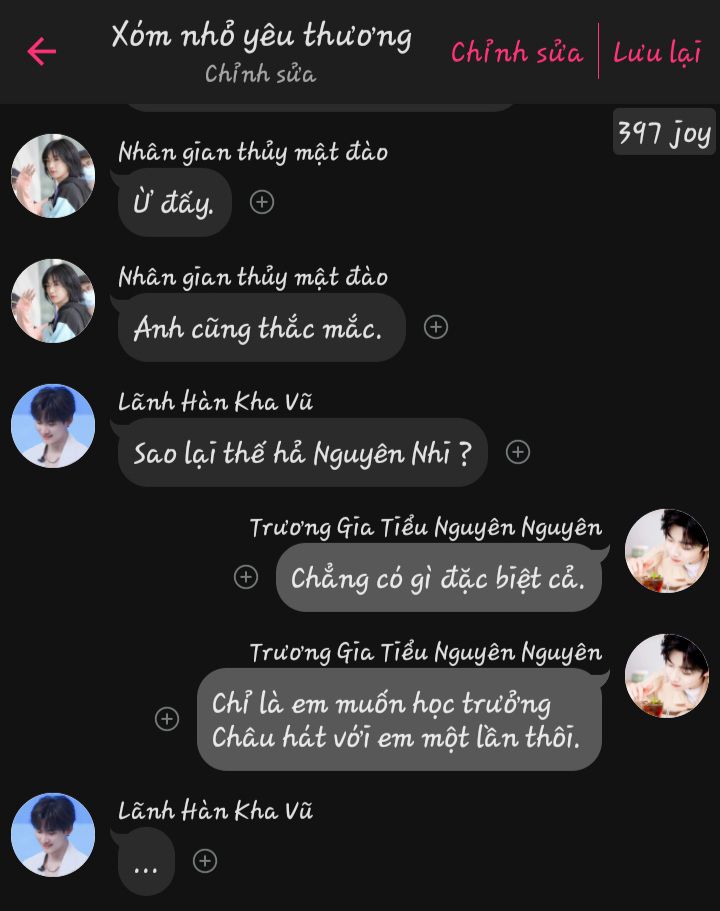Open Lãnh Hàn Kha Vũ's avatar beside question

click(52, 426)
